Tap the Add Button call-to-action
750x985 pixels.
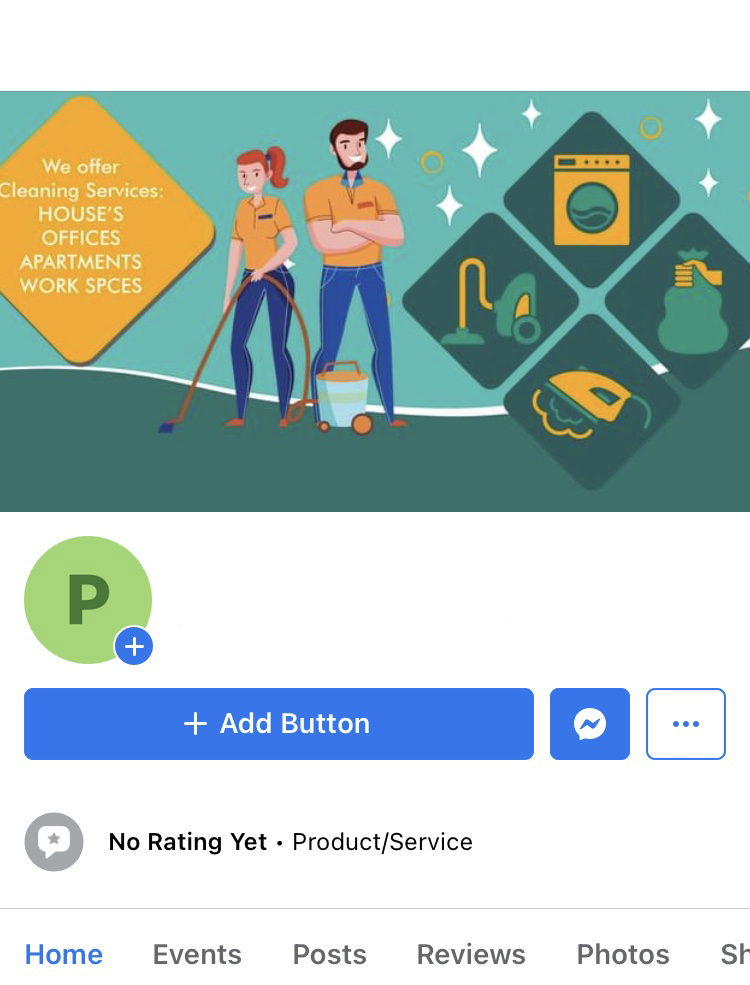click(278, 724)
